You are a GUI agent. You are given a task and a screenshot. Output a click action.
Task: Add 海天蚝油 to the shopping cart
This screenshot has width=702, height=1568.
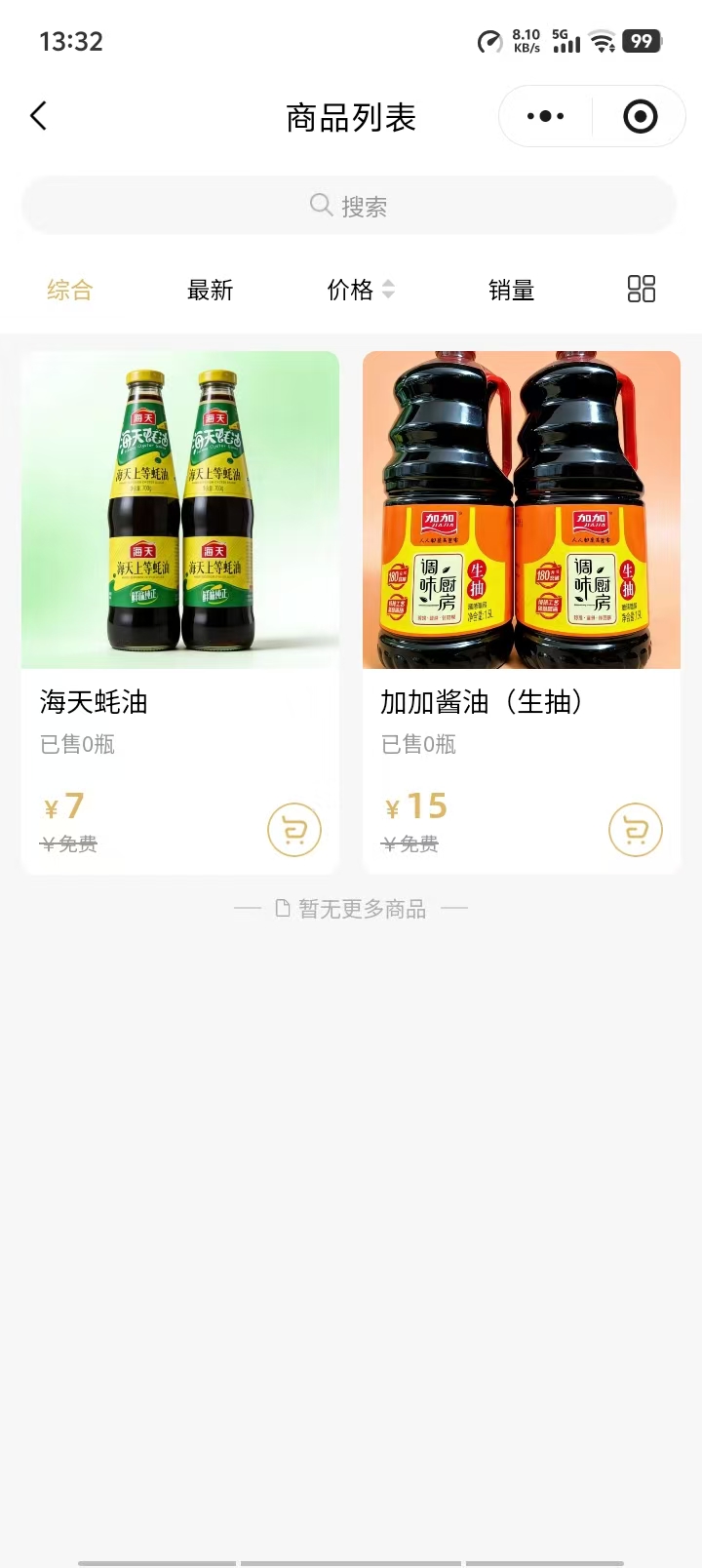click(294, 830)
